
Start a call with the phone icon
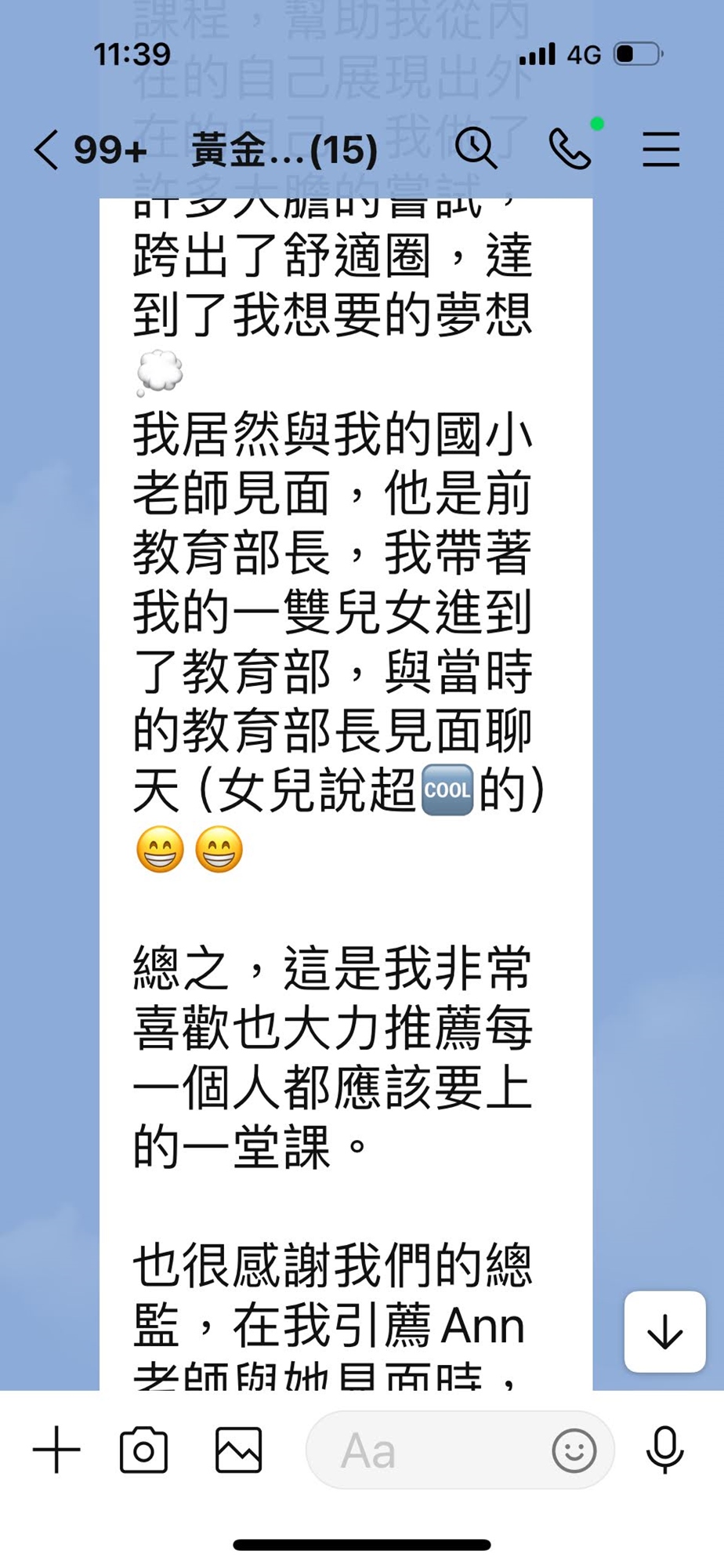pos(570,149)
